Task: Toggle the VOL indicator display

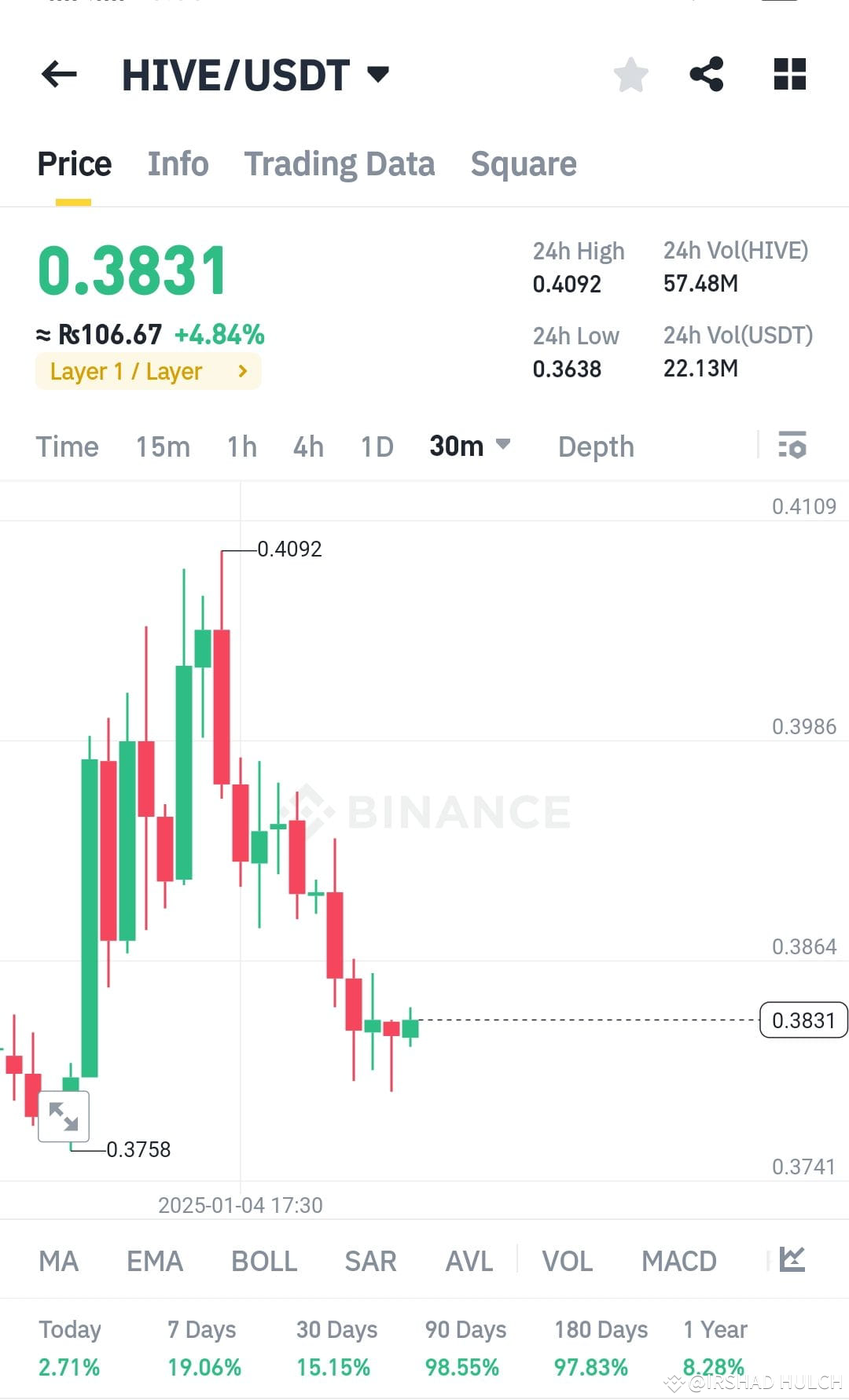Action: [x=567, y=1261]
